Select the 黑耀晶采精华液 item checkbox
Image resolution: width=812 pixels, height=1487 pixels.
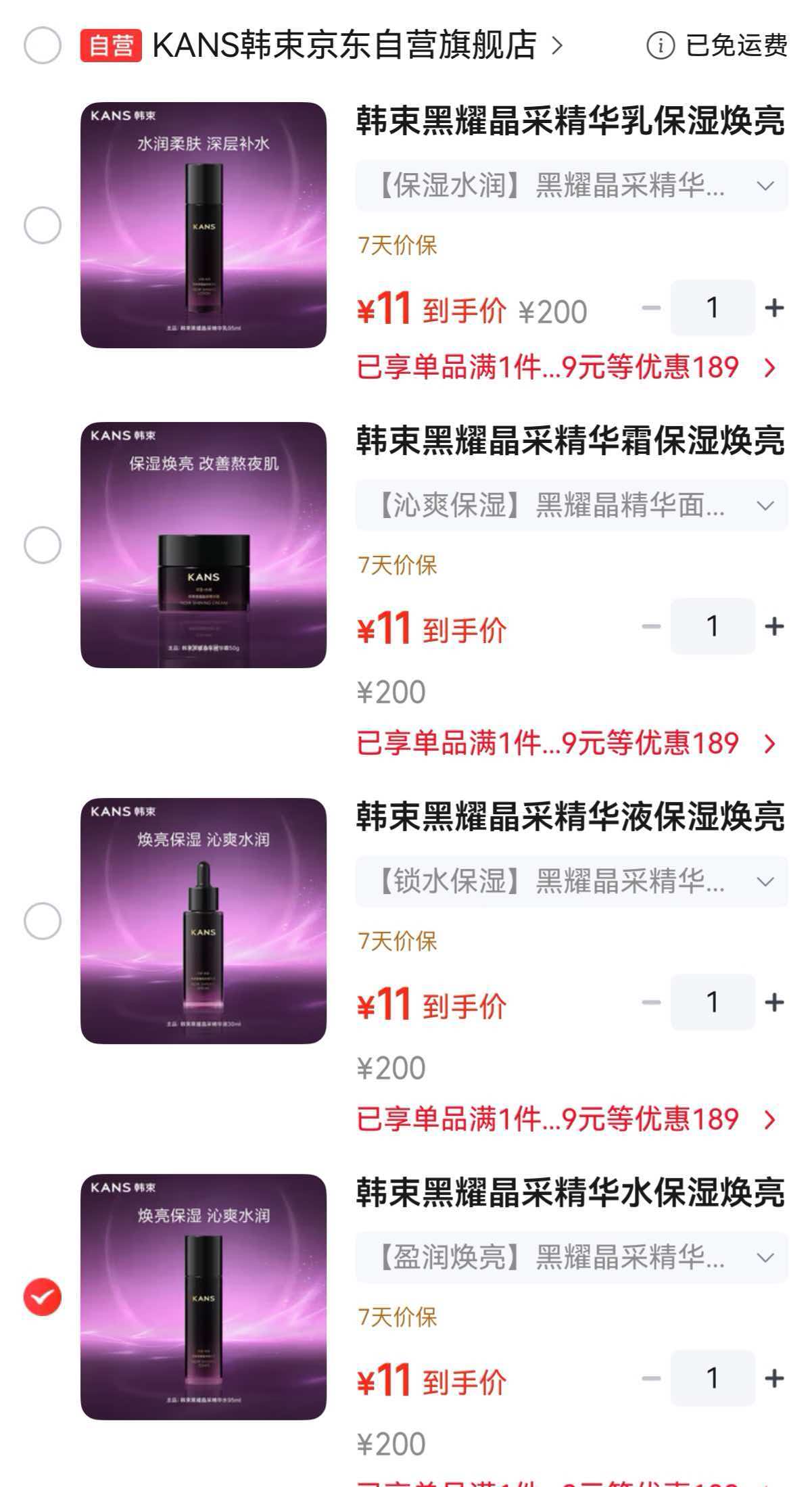click(43, 921)
